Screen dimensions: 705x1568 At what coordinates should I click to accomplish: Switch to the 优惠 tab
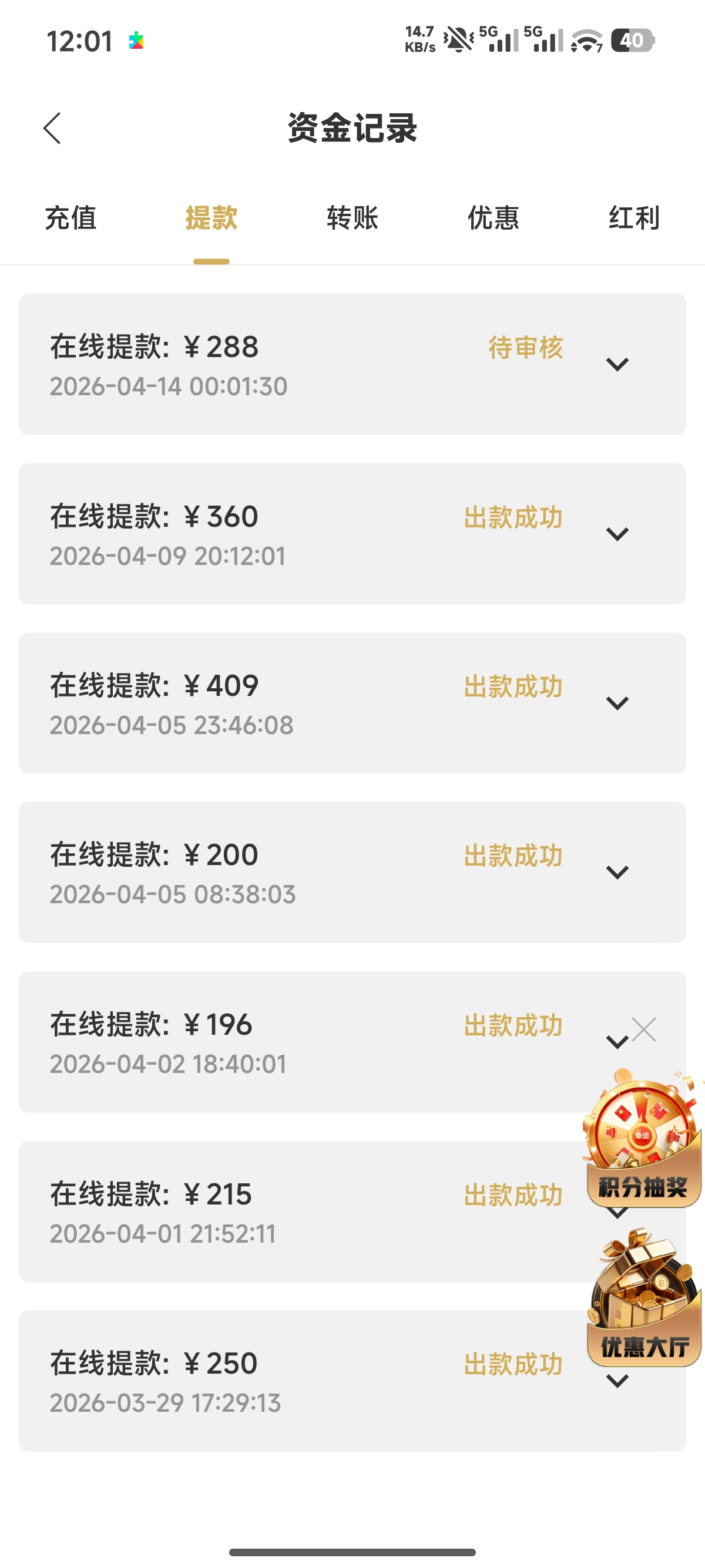(x=493, y=218)
